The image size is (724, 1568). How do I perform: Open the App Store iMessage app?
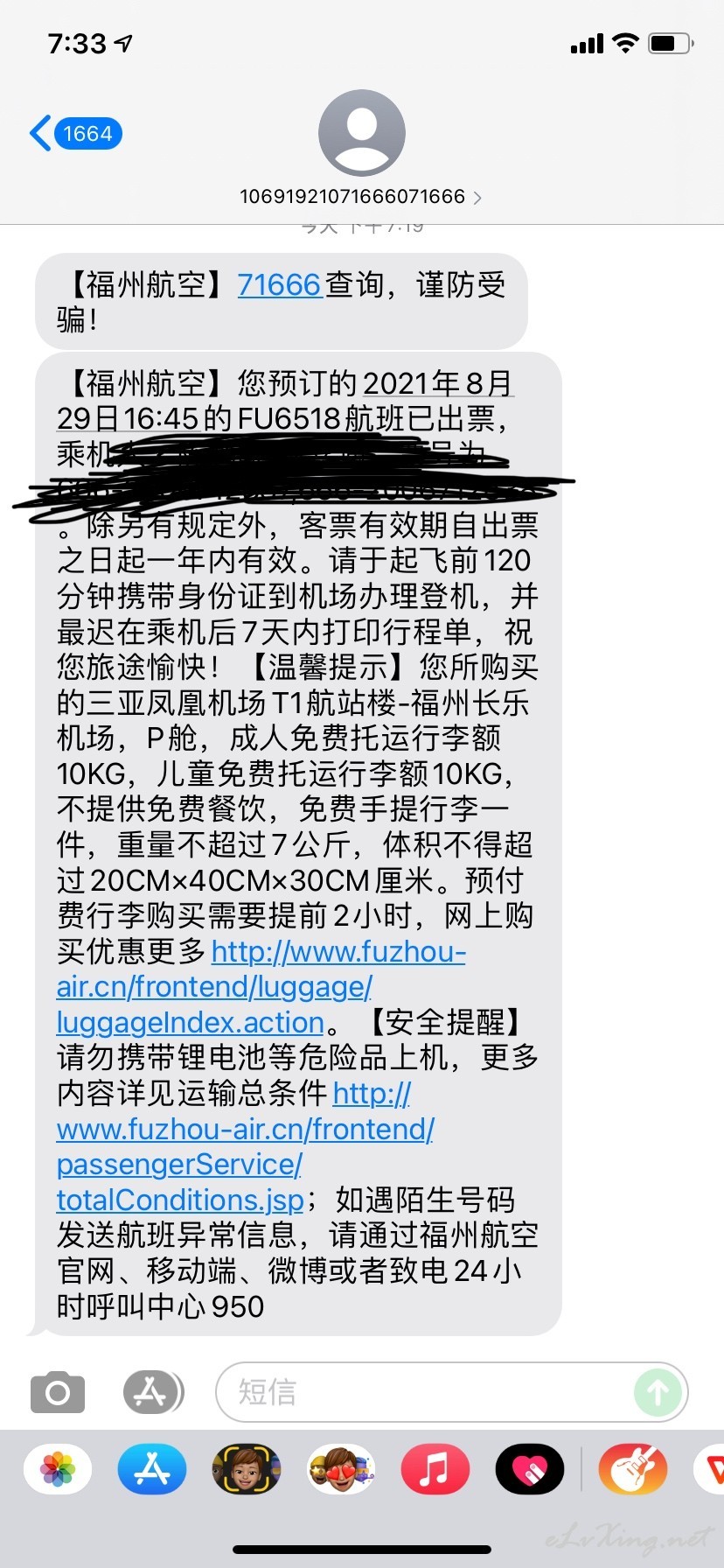click(152, 1469)
